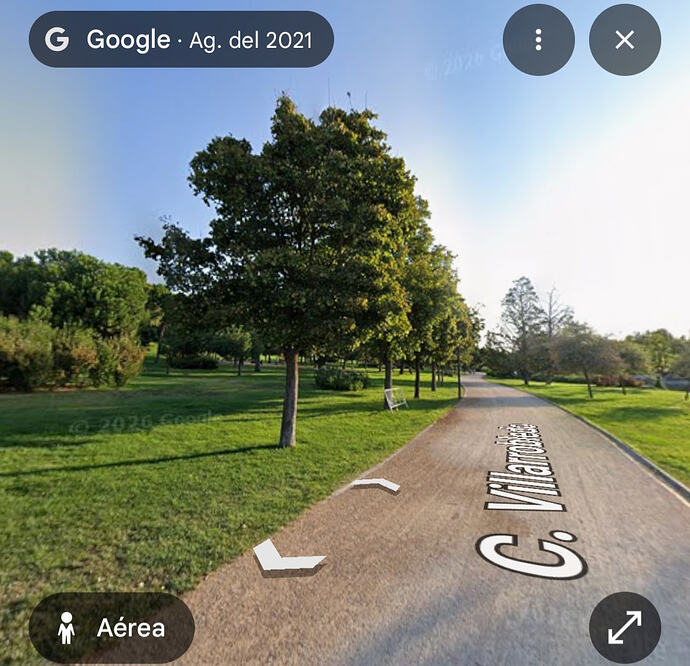This screenshot has height=666, width=690.
Task: Expand Street View to full screen
Action: click(x=624, y=628)
